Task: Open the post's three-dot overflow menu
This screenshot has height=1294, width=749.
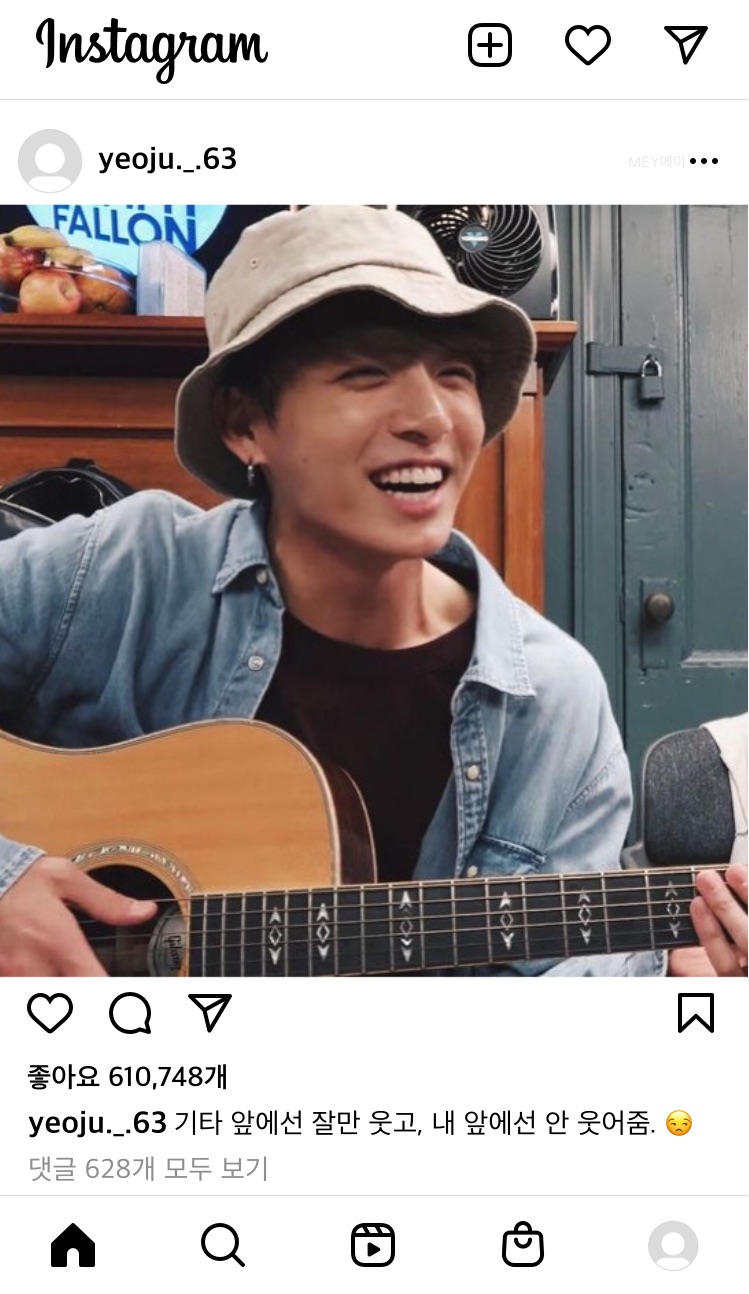Action: tap(704, 161)
